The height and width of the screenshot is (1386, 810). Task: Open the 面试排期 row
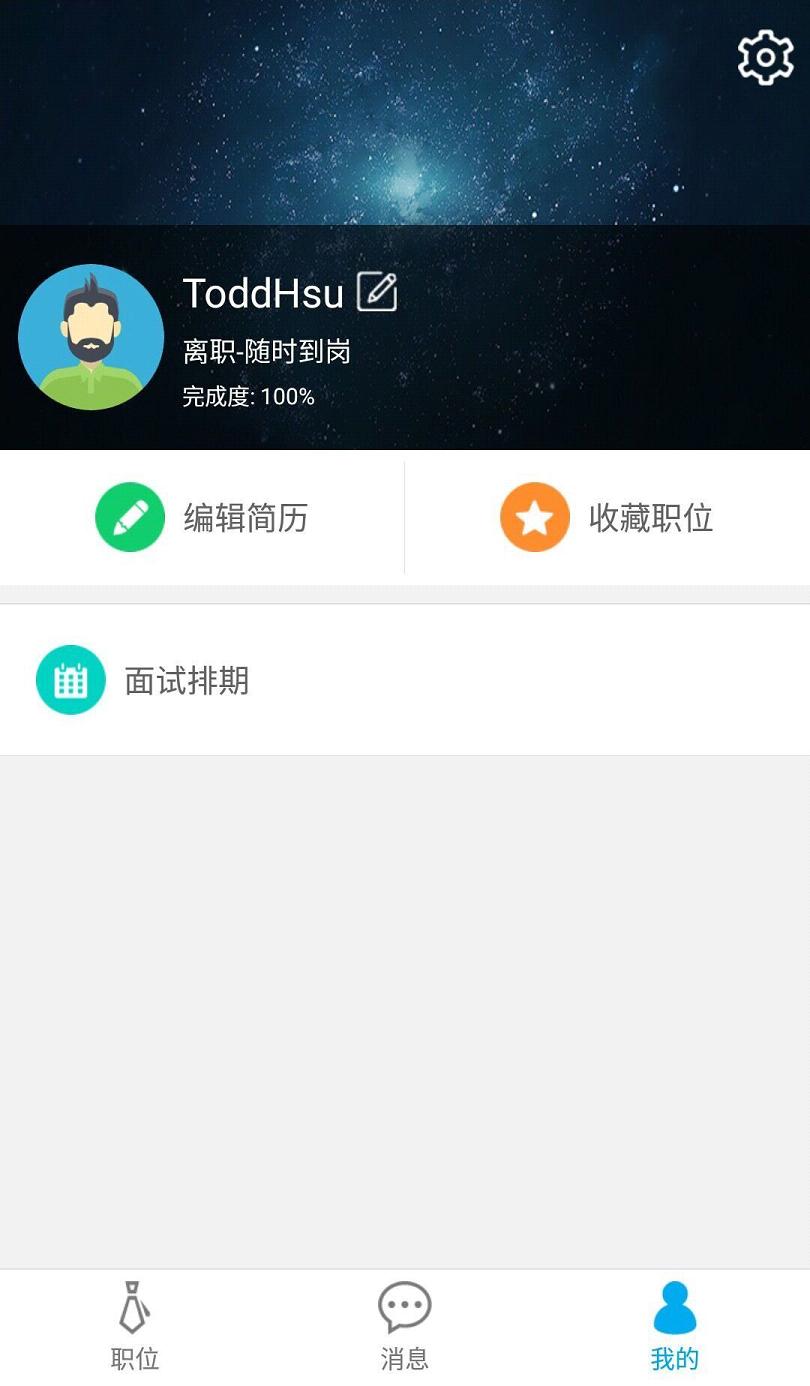tap(186, 680)
